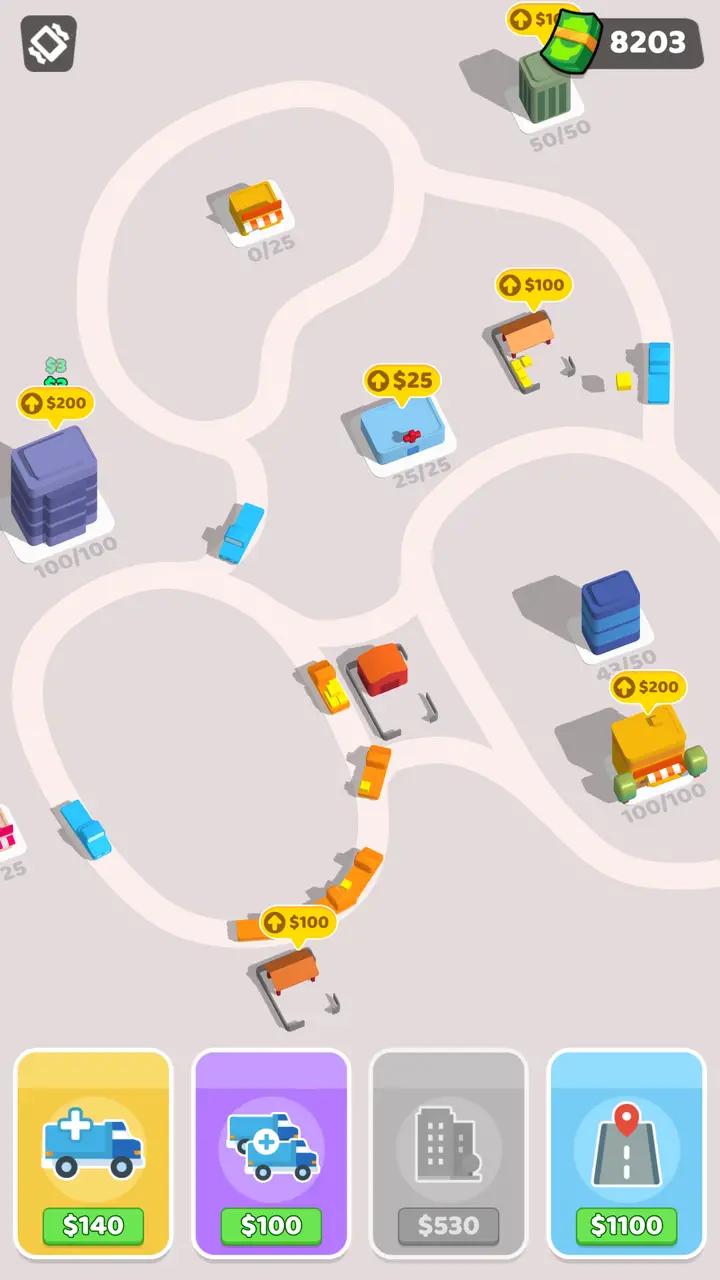720x1280 pixels.
Task: Upgrade the lower loading dock for $100
Action: coord(299,922)
